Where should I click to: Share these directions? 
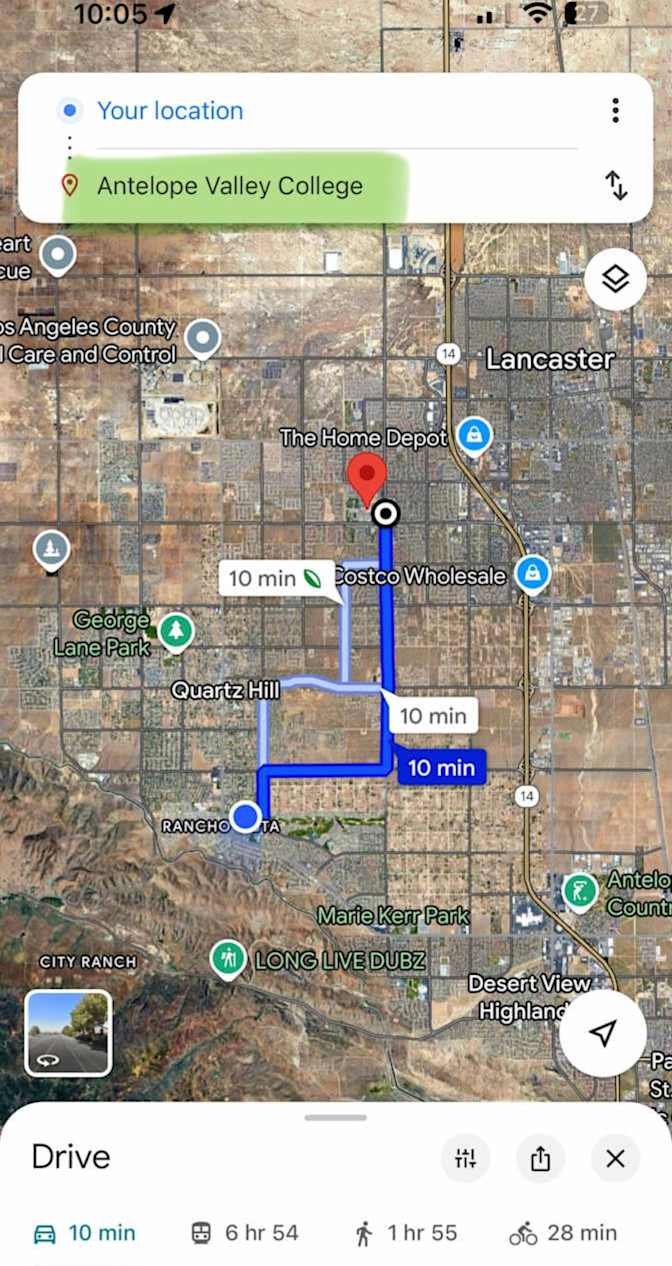(540, 1159)
